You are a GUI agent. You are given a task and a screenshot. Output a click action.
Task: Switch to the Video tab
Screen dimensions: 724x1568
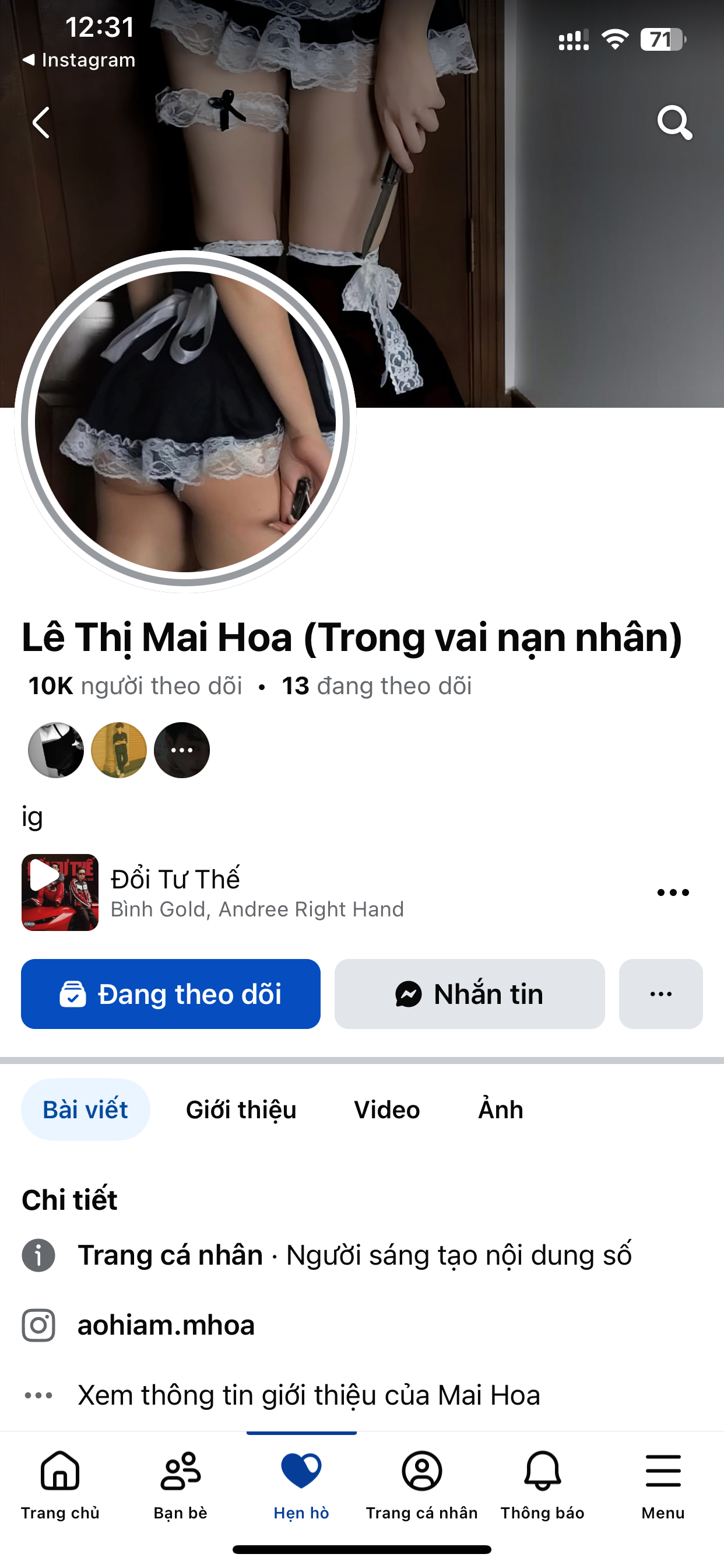click(387, 1109)
